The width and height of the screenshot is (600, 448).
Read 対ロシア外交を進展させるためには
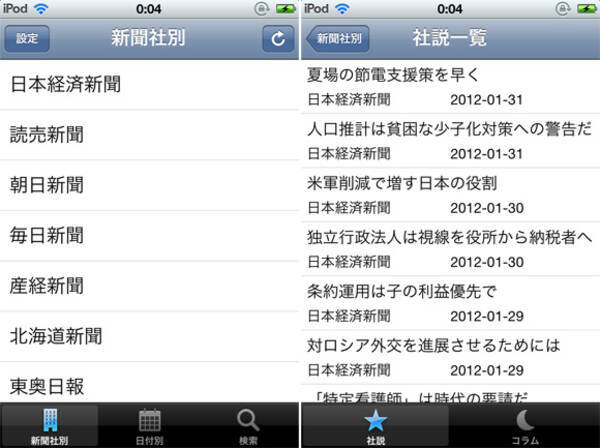(450, 356)
